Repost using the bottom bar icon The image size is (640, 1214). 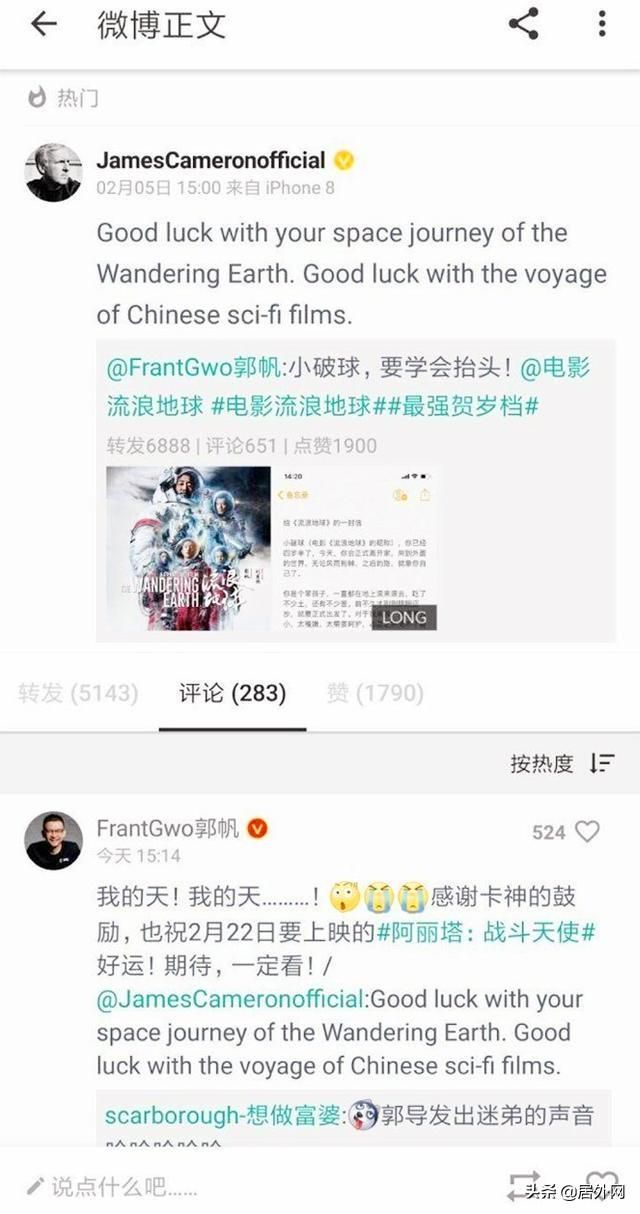click(x=524, y=1186)
